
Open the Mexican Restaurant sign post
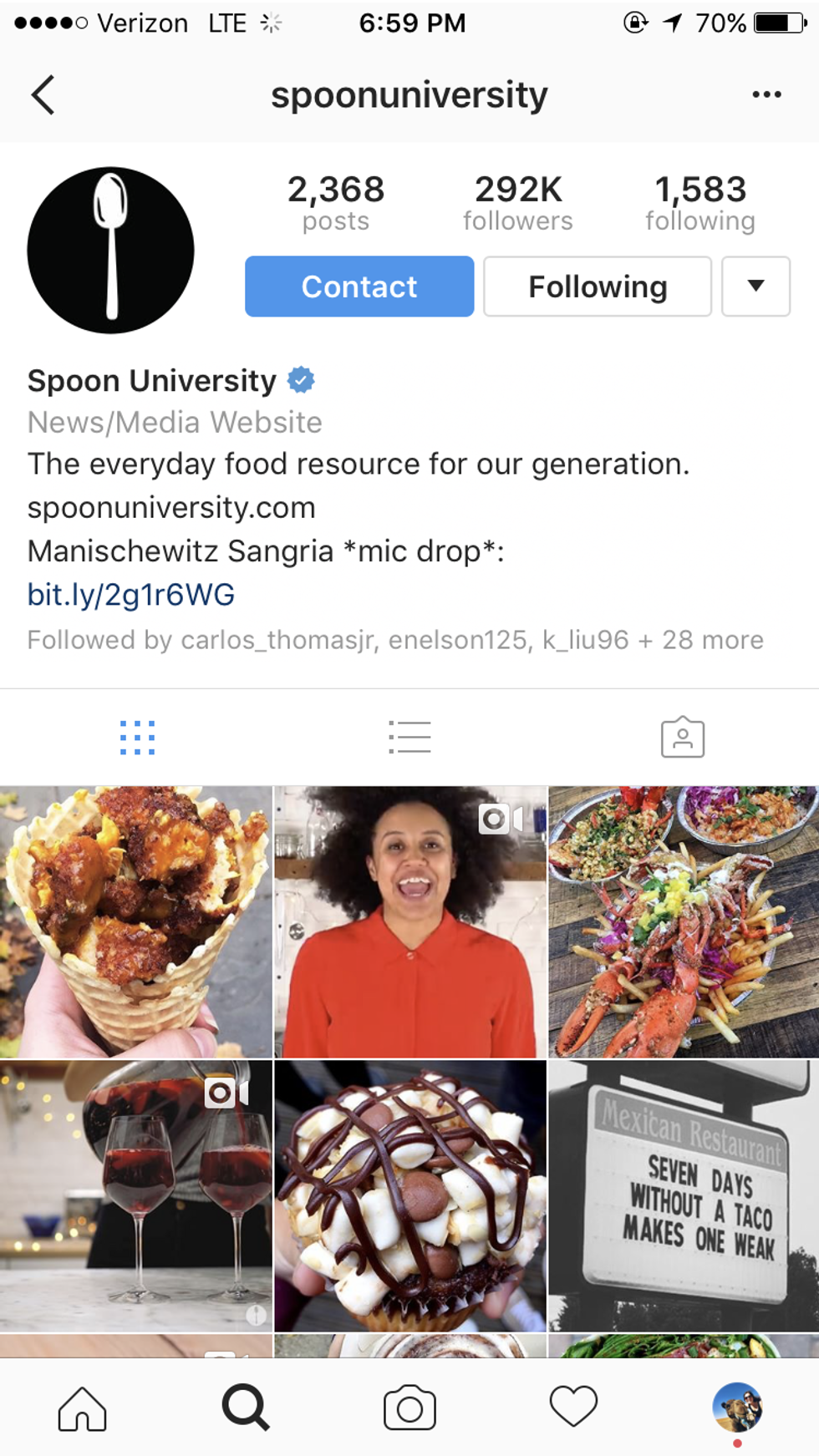684,1195
